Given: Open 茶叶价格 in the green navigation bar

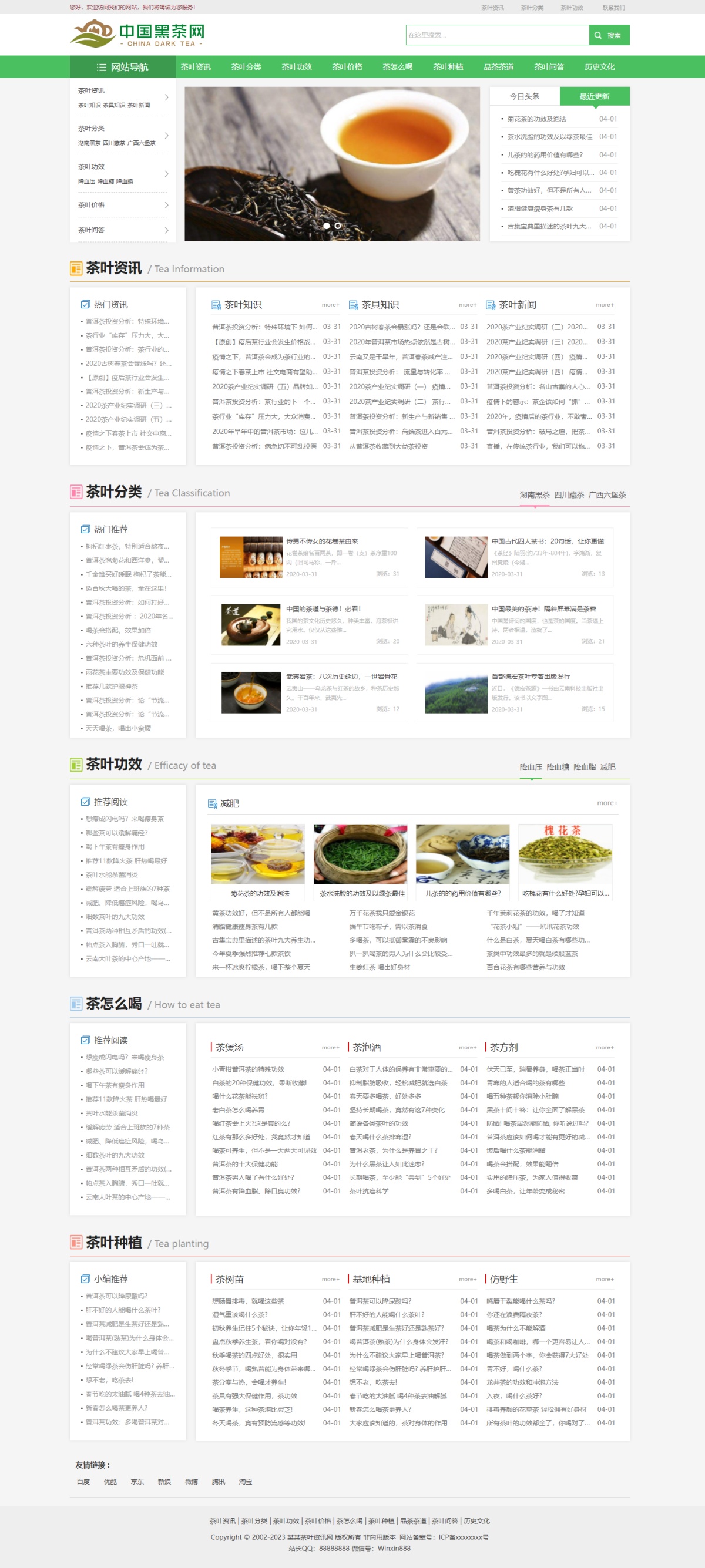Looking at the screenshot, I should point(347,67).
